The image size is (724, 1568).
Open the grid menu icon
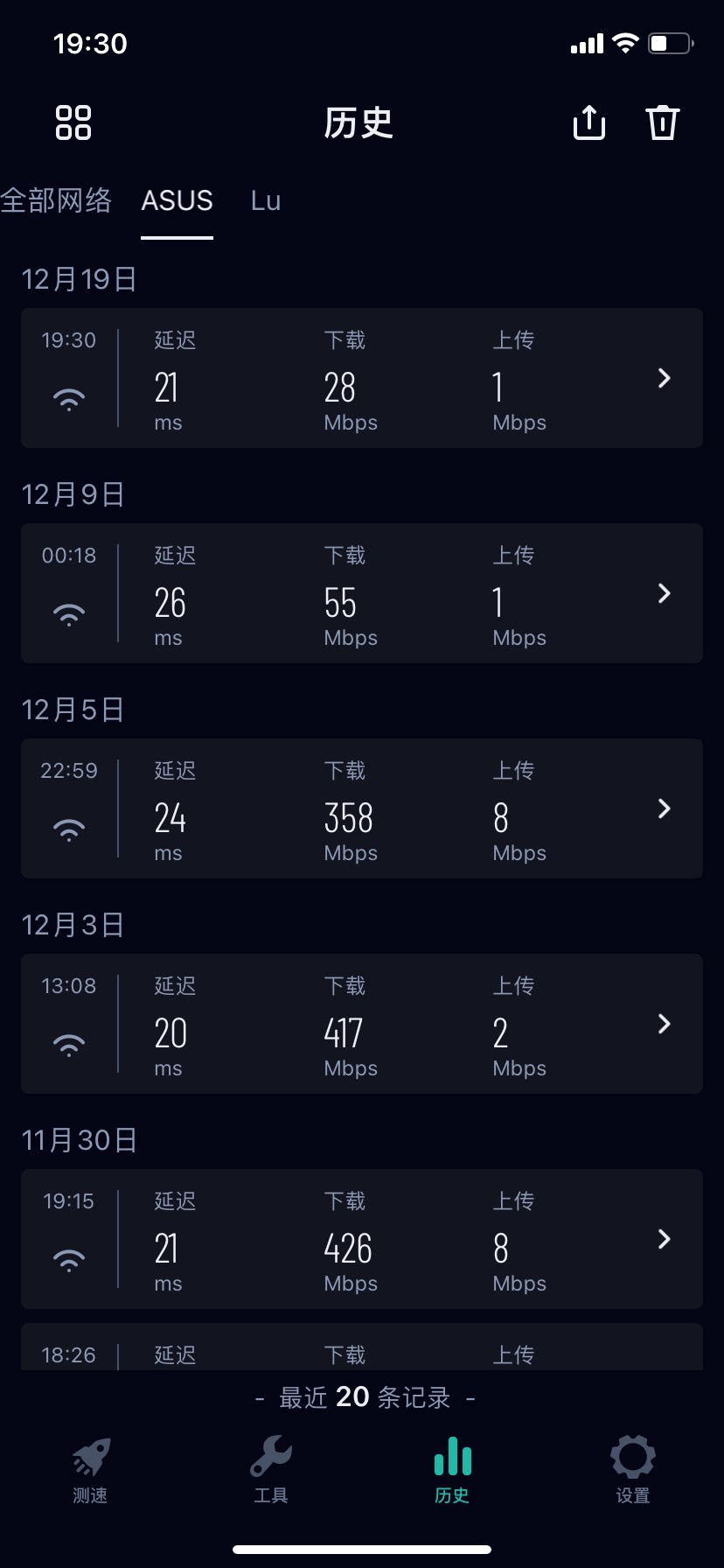point(73,122)
